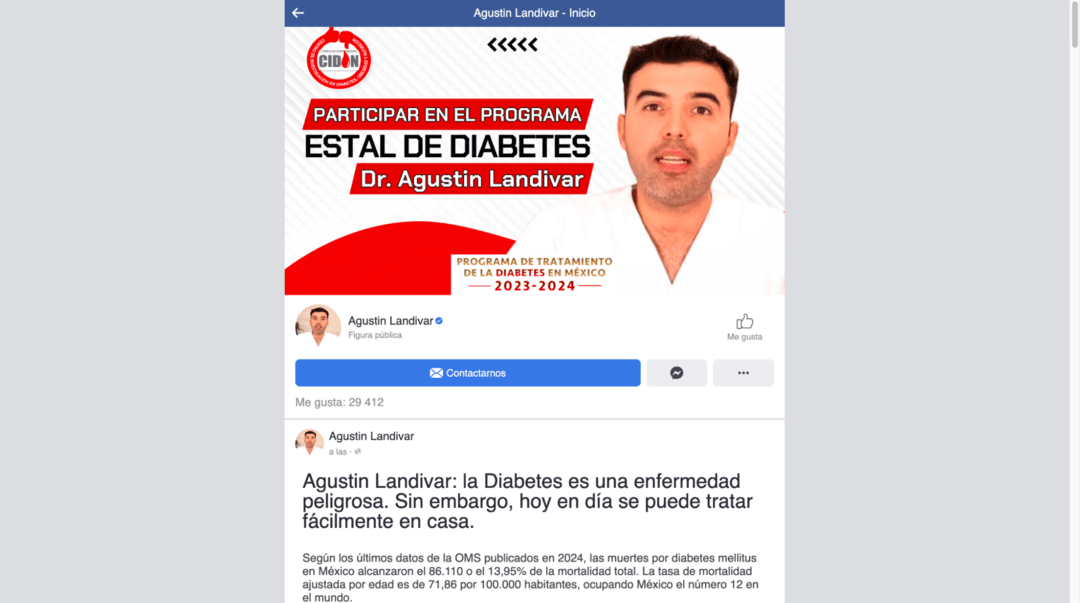The width and height of the screenshot is (1080, 603).
Task: Open Messenger chat with the page
Action: click(676, 373)
